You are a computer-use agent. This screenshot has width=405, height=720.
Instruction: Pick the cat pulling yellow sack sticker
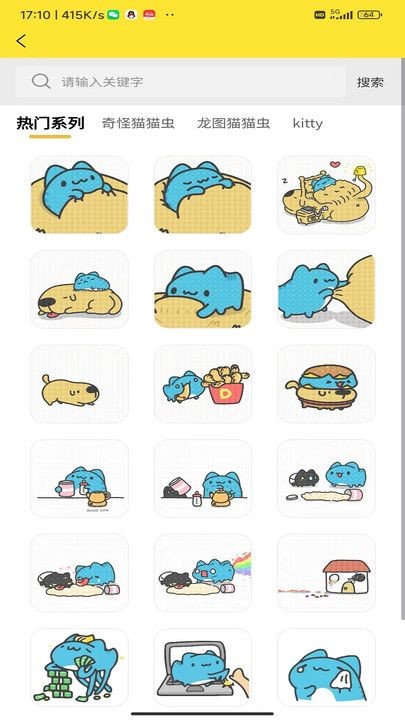(x=326, y=289)
